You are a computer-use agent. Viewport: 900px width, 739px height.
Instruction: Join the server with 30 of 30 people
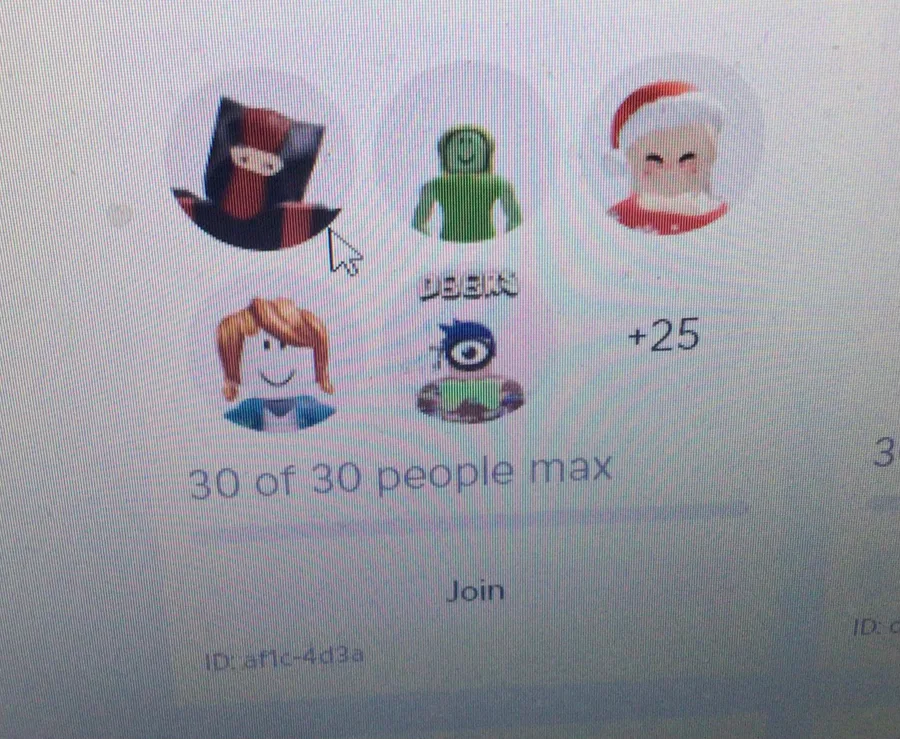pyautogui.click(x=475, y=591)
